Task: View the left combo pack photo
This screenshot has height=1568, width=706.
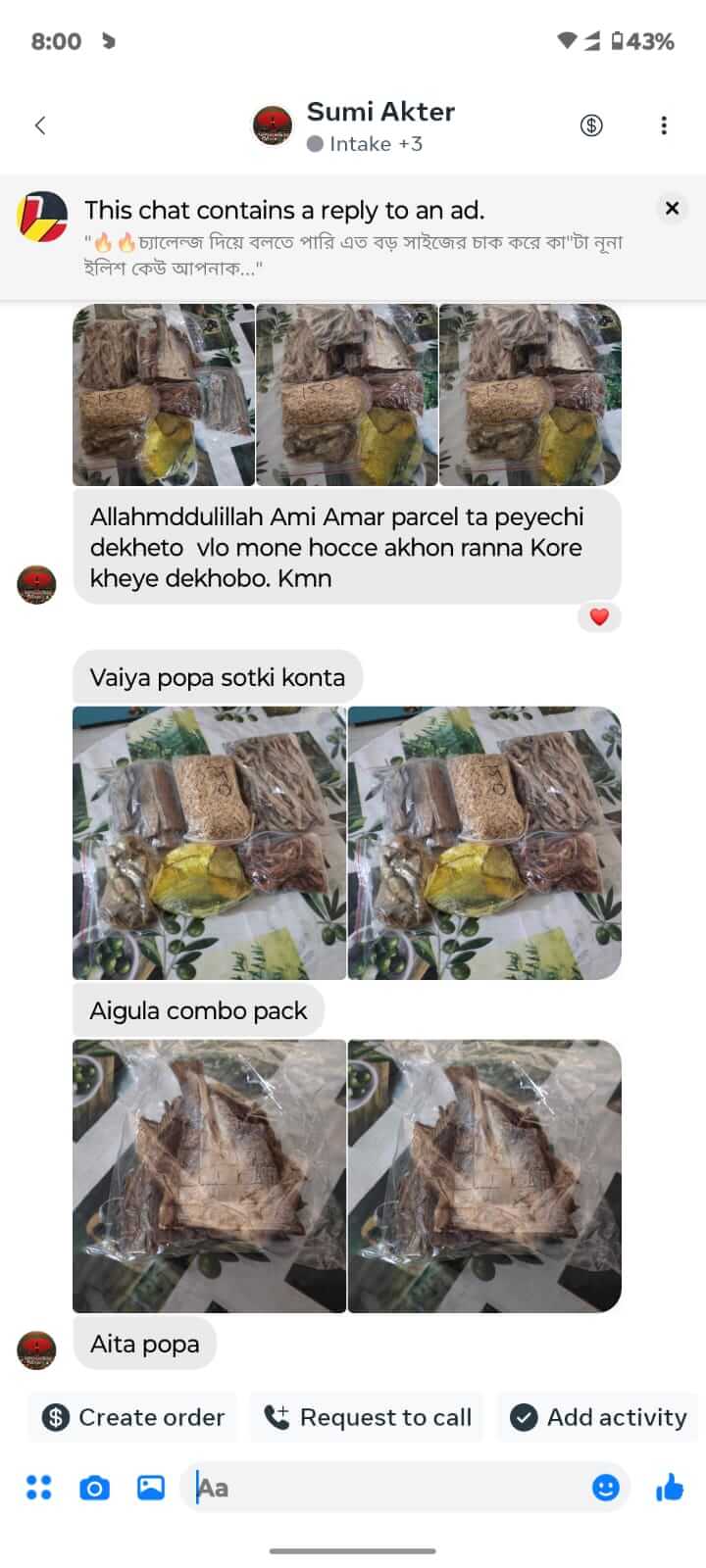Action: (209, 843)
